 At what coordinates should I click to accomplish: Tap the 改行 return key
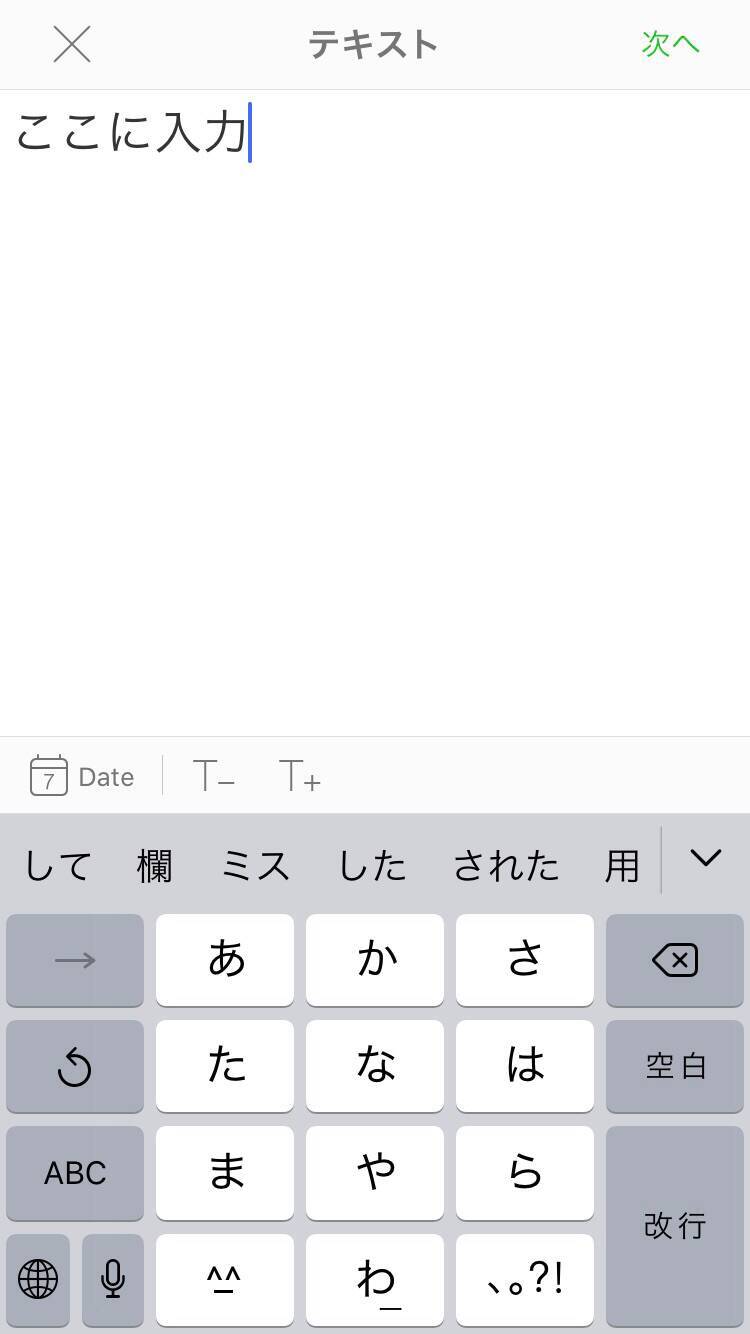675,1224
